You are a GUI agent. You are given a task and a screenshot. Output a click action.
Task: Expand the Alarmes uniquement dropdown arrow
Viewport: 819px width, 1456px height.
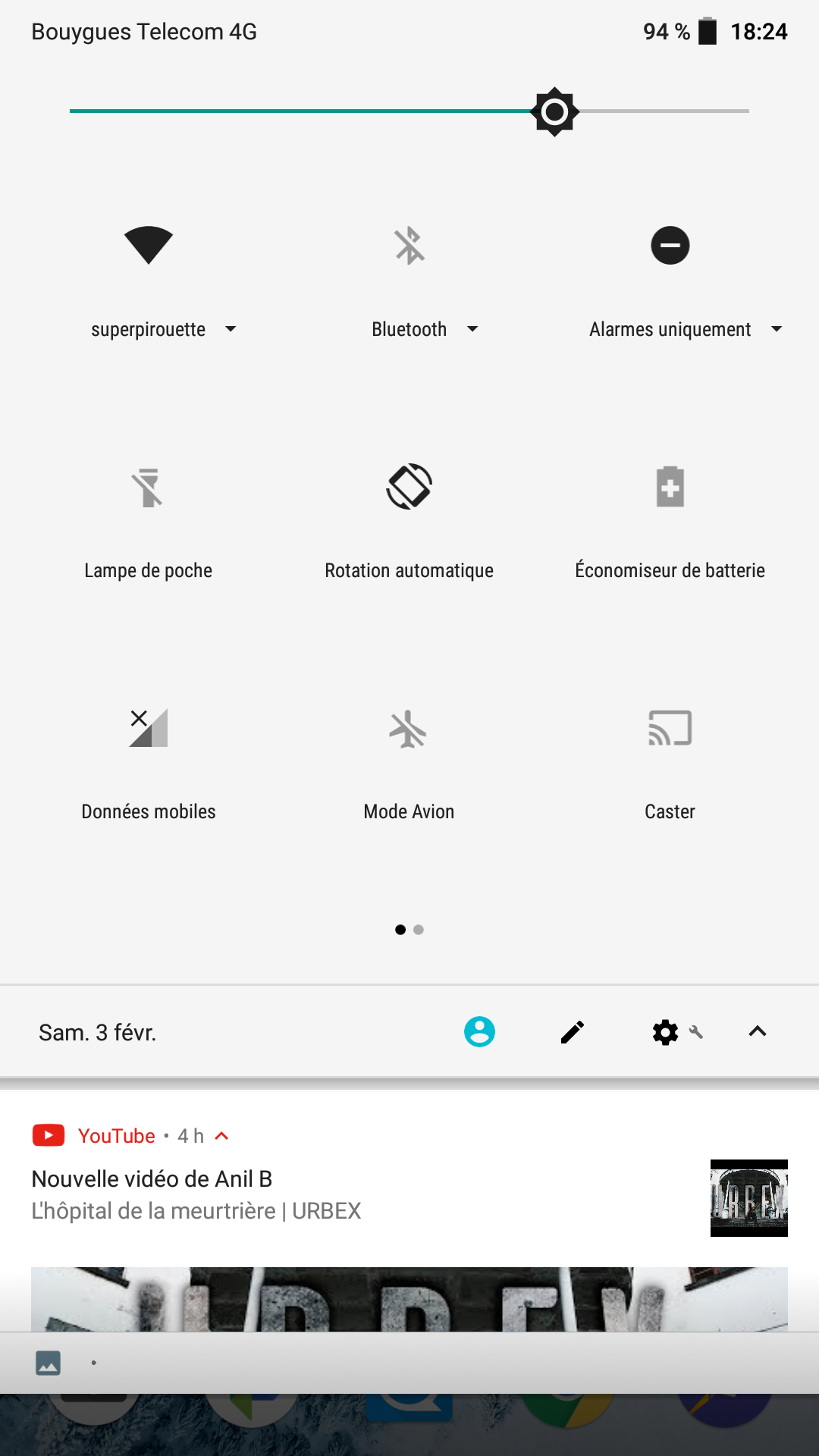pyautogui.click(x=777, y=329)
